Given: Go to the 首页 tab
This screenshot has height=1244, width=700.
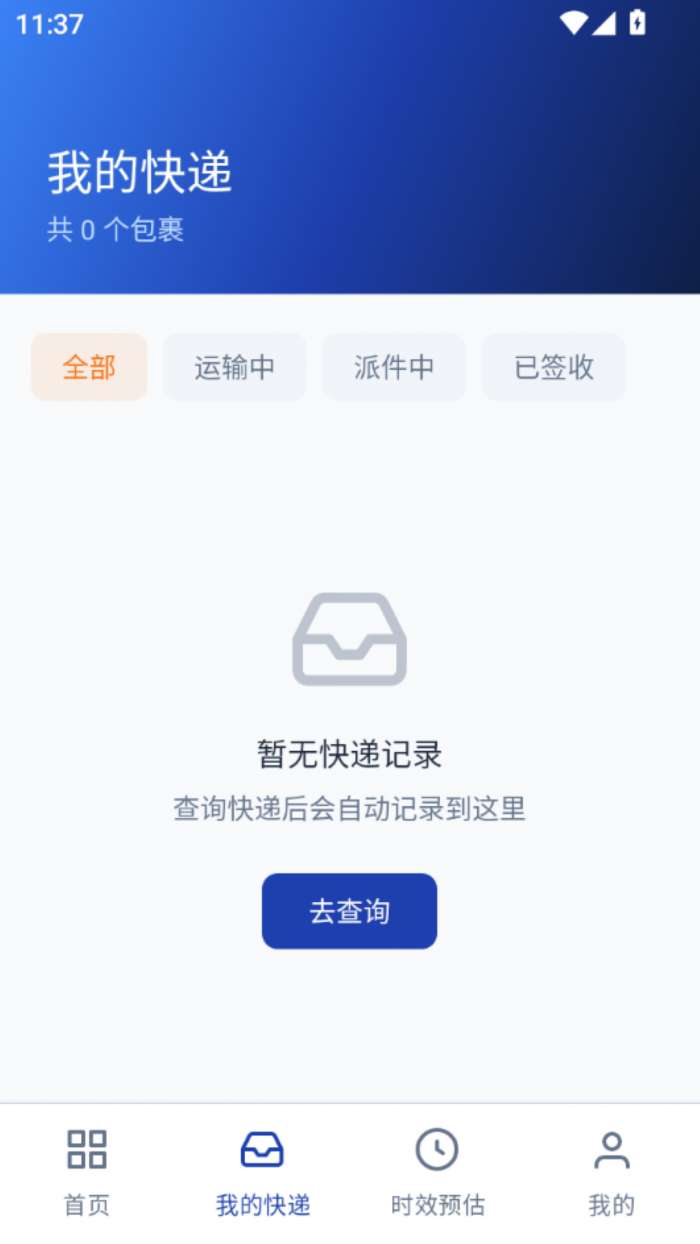Looking at the screenshot, I should tap(87, 1172).
